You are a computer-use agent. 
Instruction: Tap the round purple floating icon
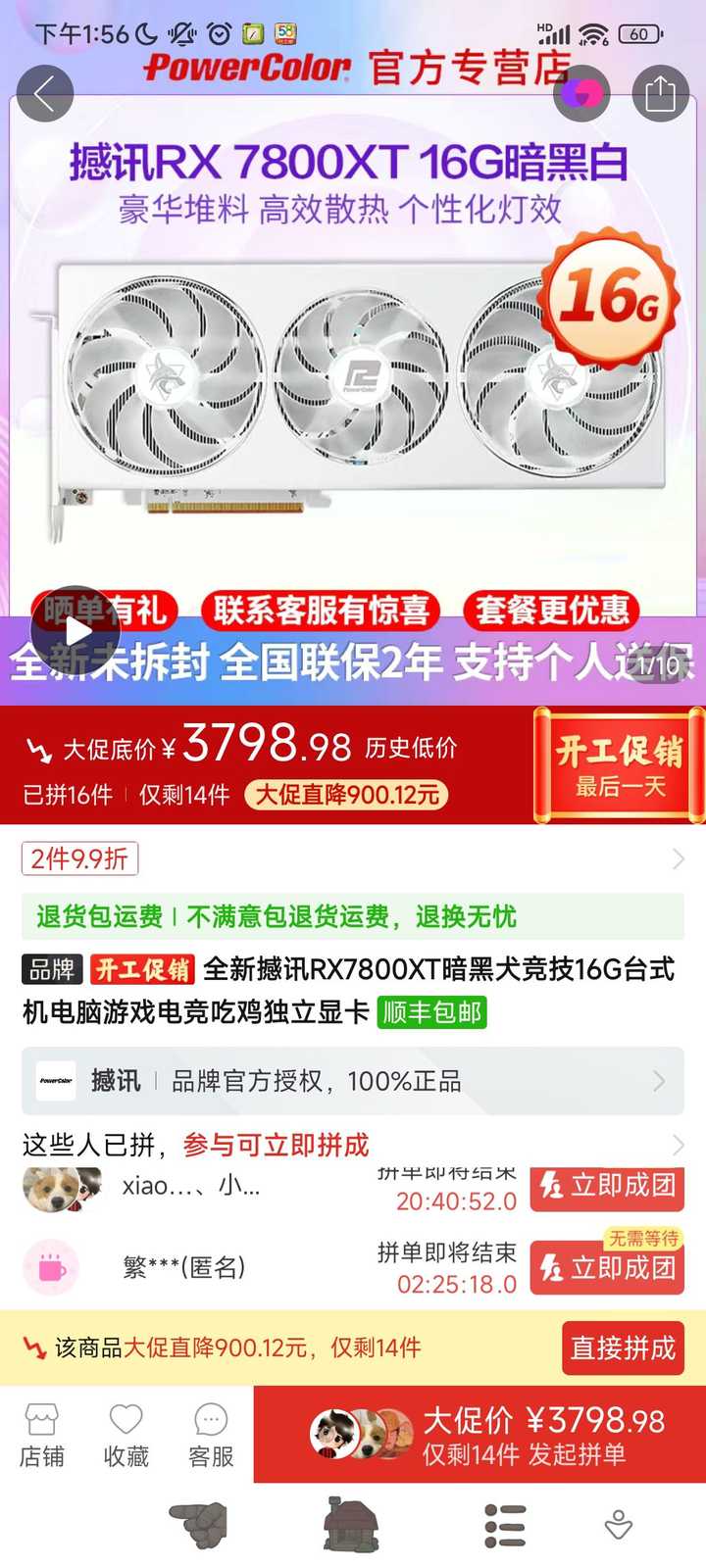[581, 94]
